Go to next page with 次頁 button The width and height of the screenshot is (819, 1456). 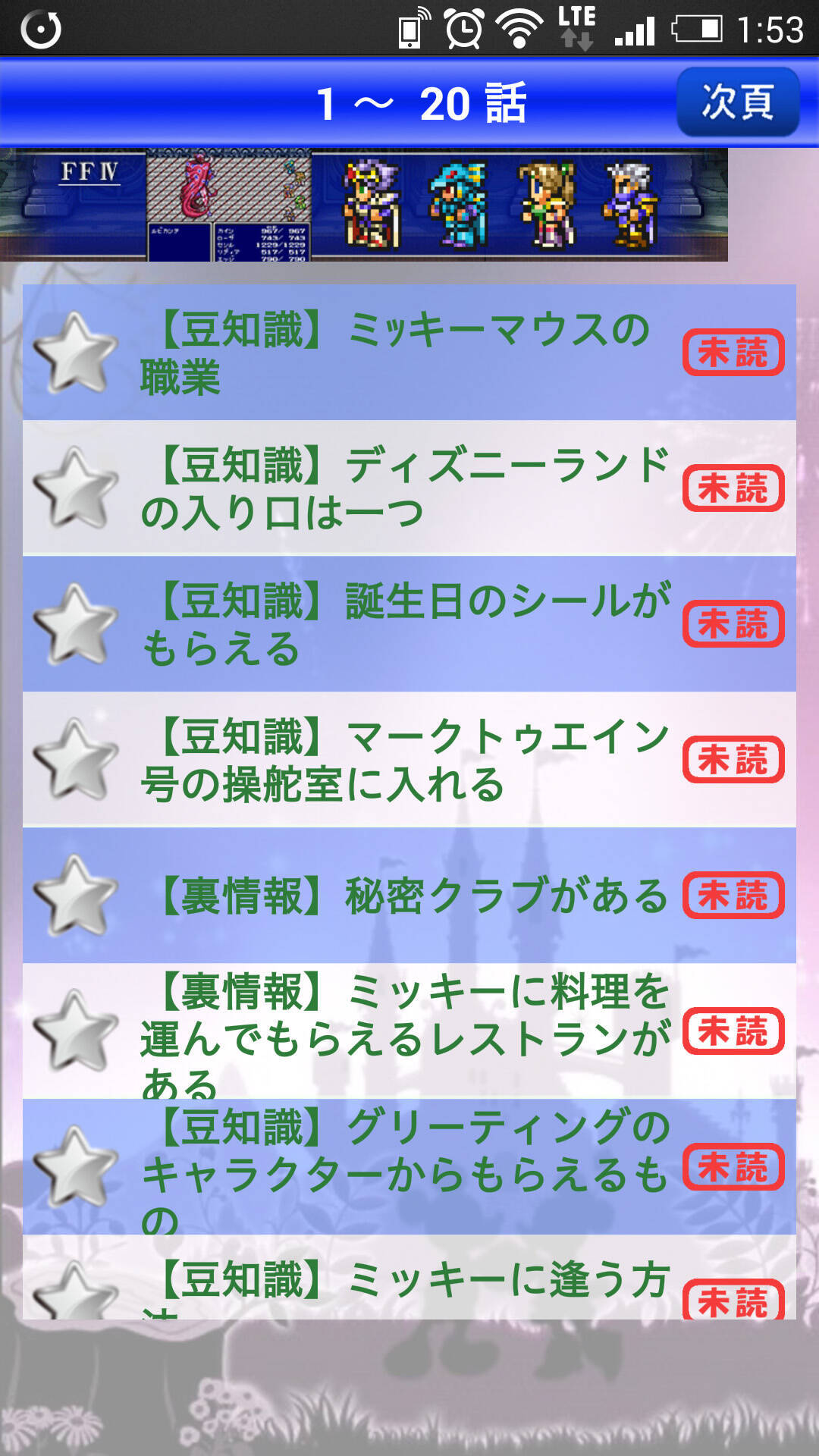coord(737,102)
